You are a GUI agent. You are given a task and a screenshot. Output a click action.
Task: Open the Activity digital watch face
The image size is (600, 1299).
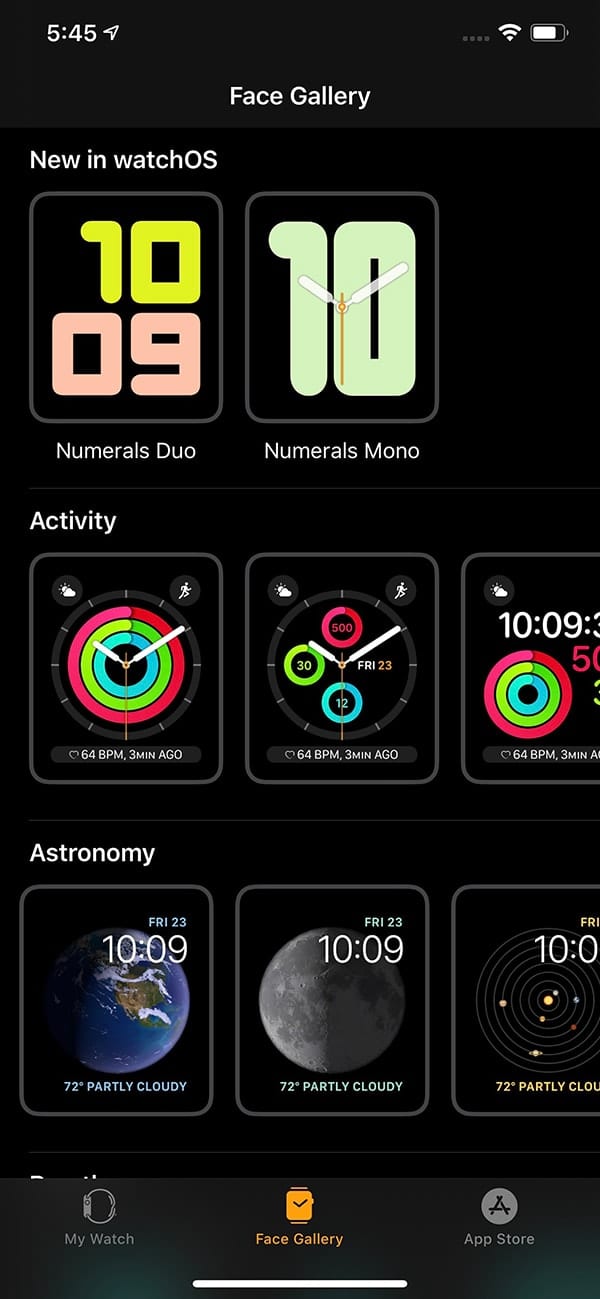pyautogui.click(x=532, y=667)
